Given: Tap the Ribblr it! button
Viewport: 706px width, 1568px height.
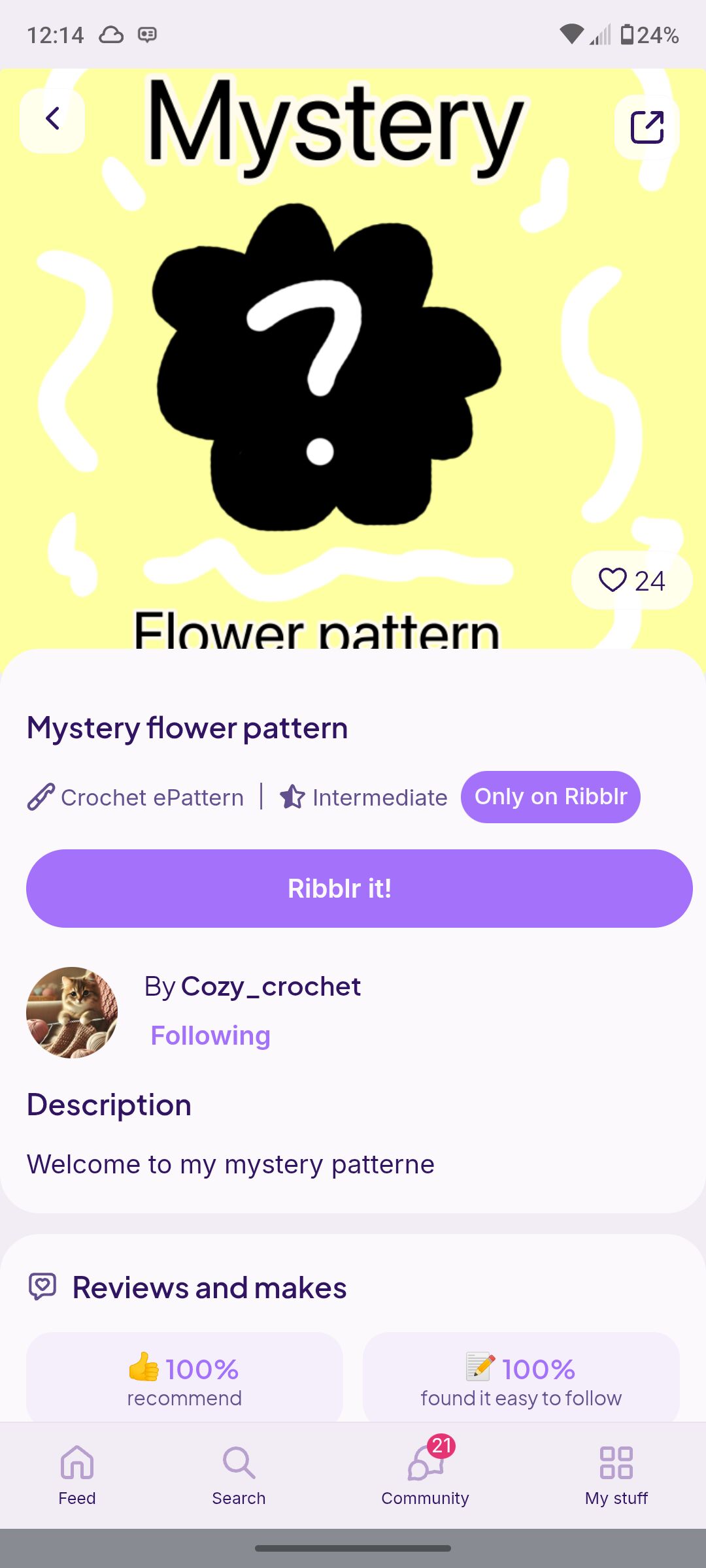Looking at the screenshot, I should (359, 889).
